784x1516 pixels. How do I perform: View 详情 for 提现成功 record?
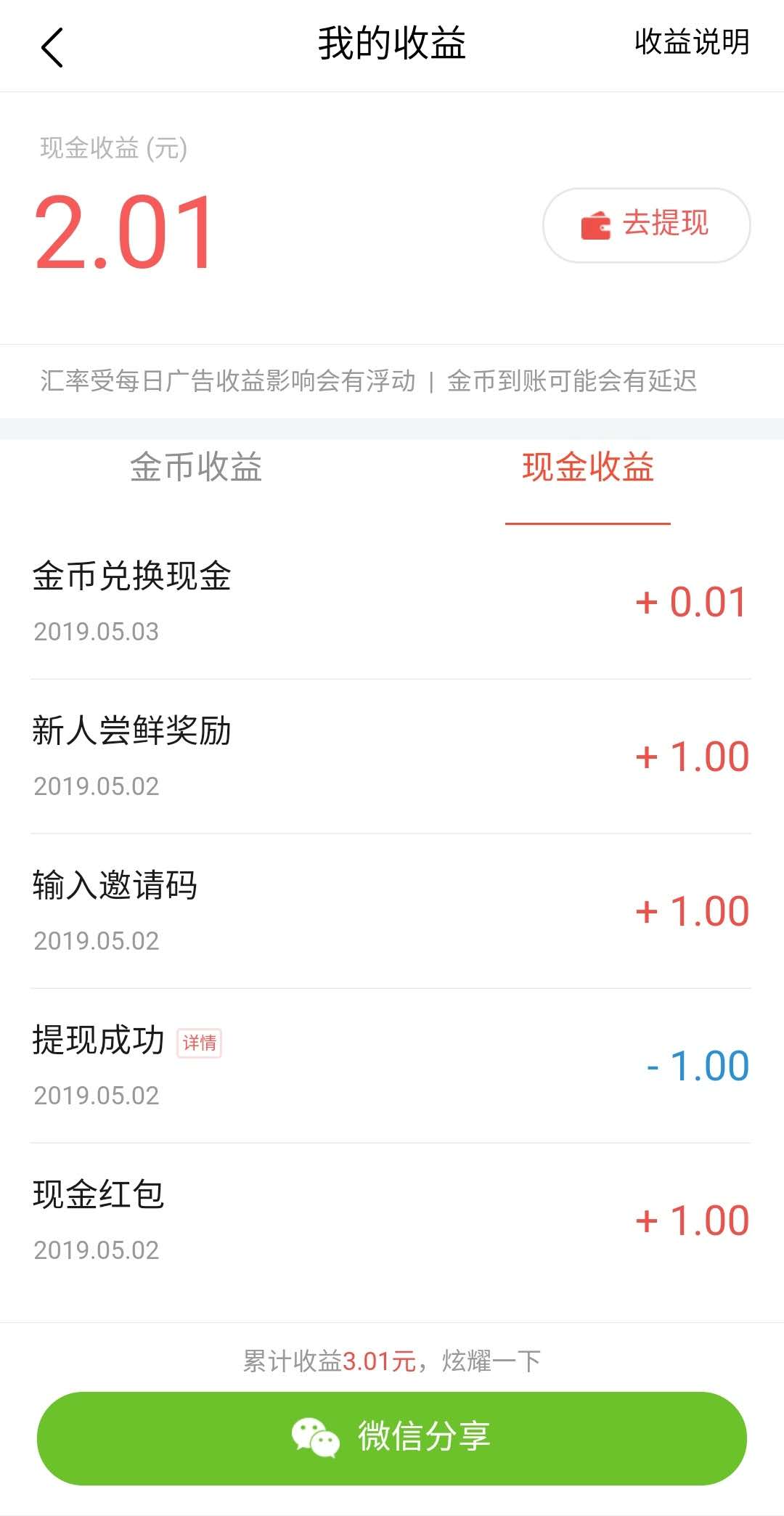[x=200, y=1043]
